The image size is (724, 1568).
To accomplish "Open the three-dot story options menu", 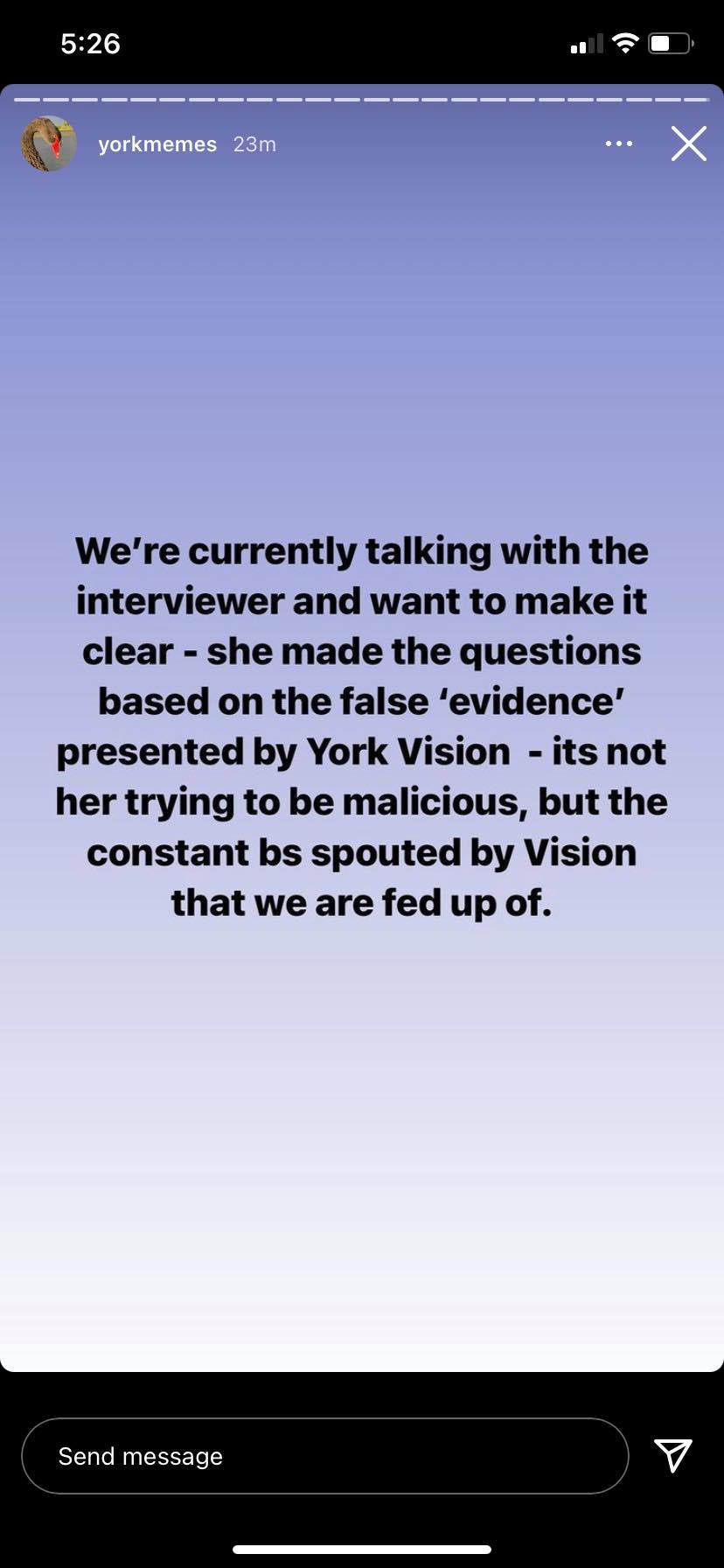I will pyautogui.click(x=618, y=143).
